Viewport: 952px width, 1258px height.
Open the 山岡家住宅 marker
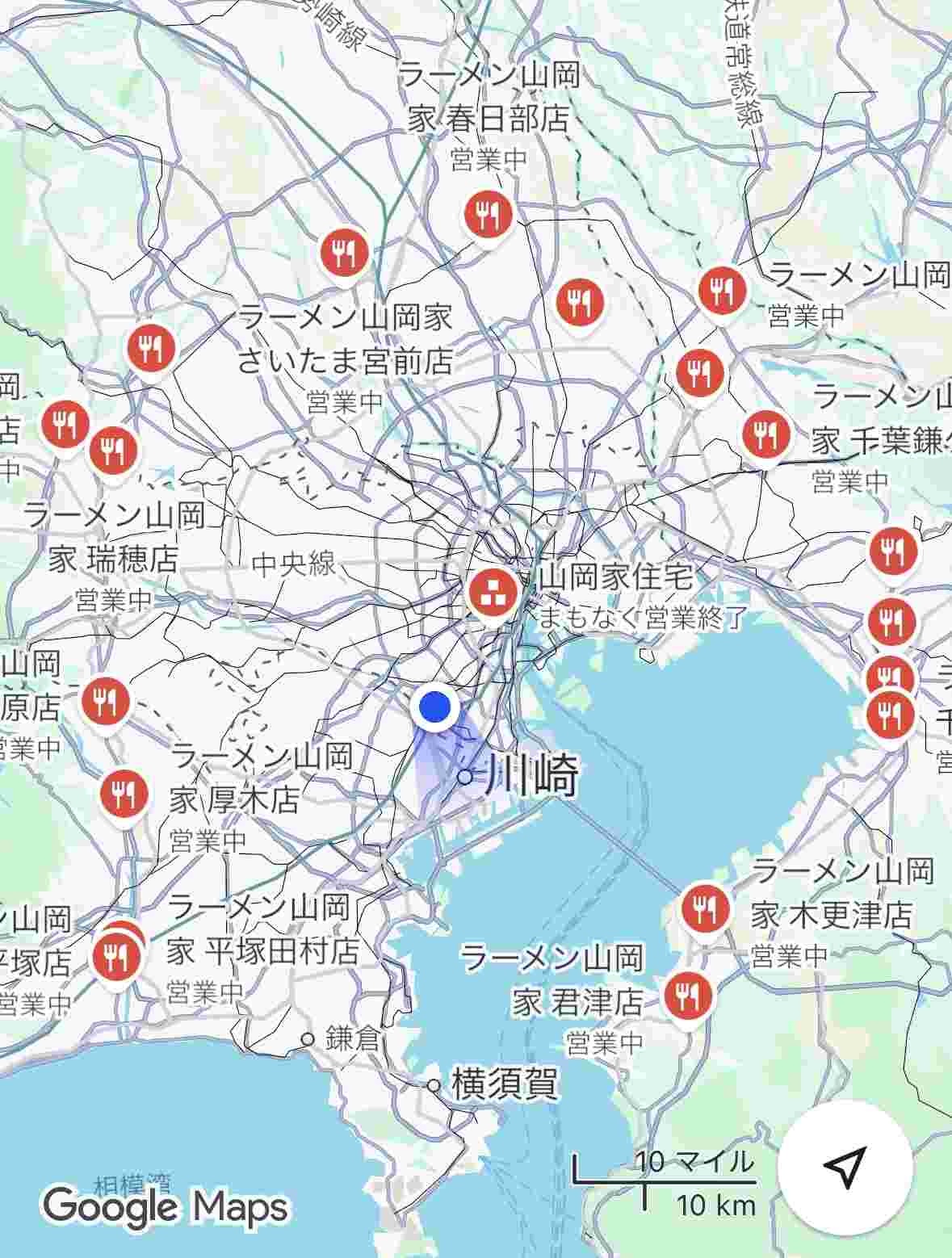[492, 591]
